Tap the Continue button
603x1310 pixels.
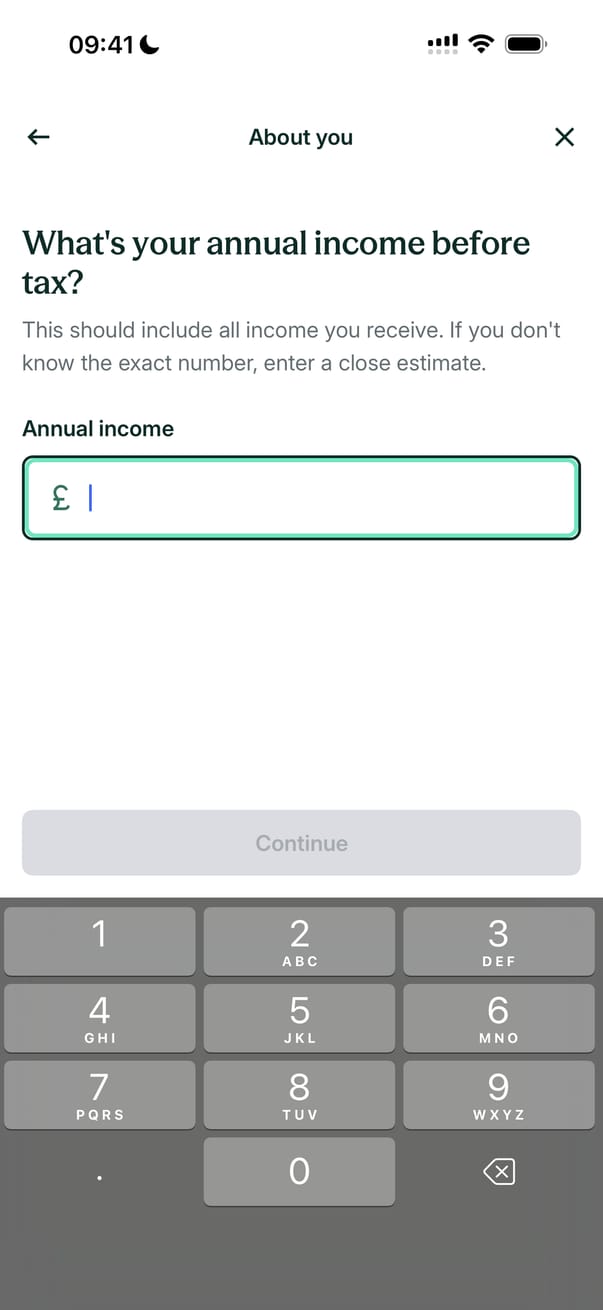coord(301,843)
